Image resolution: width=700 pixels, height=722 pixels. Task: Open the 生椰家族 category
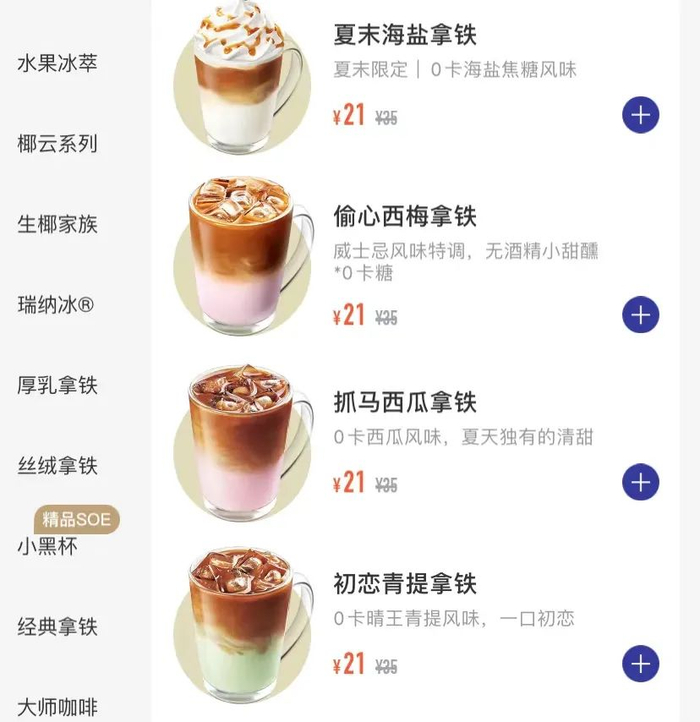(57, 224)
